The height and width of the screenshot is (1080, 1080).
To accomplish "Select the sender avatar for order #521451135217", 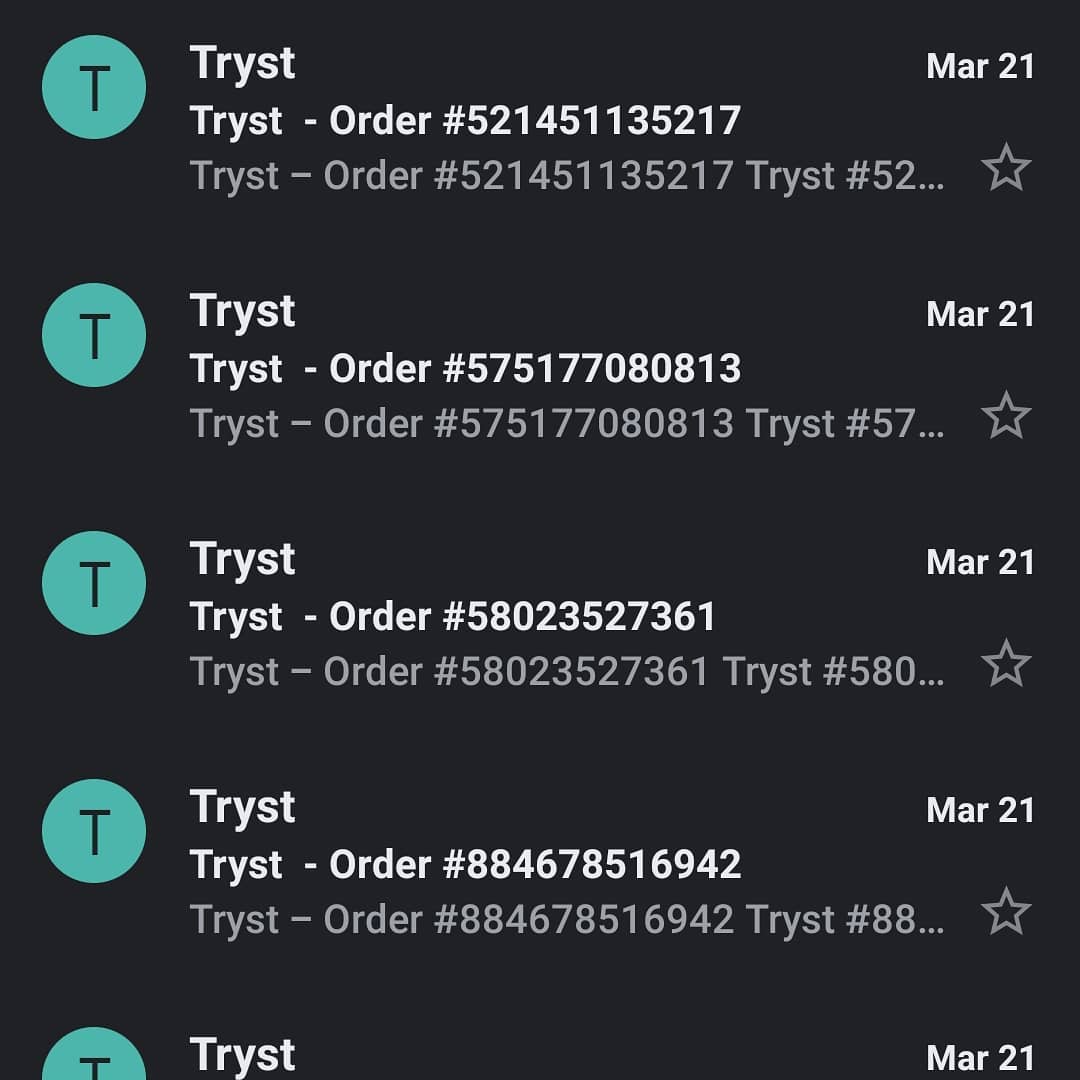I will click(x=94, y=87).
